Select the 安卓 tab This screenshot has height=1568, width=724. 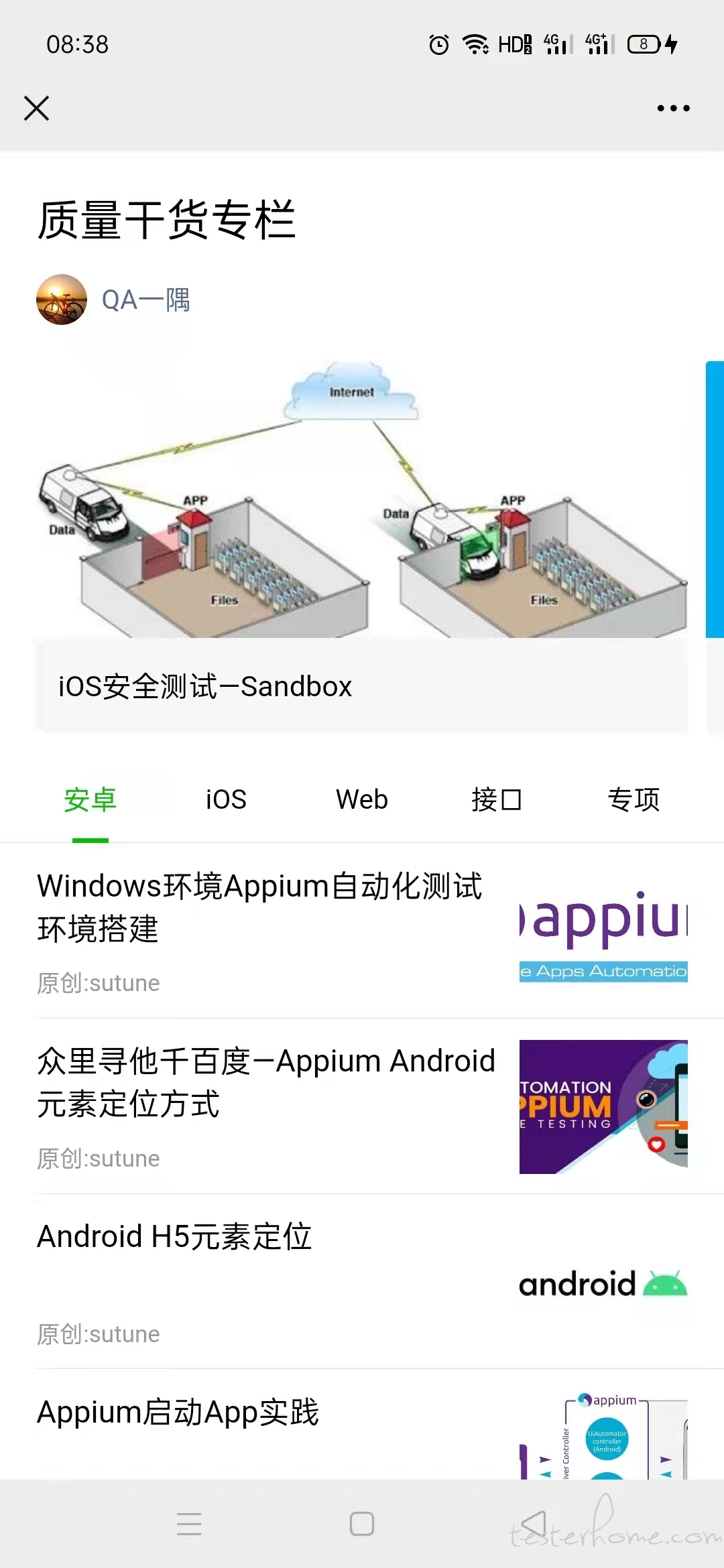point(90,799)
